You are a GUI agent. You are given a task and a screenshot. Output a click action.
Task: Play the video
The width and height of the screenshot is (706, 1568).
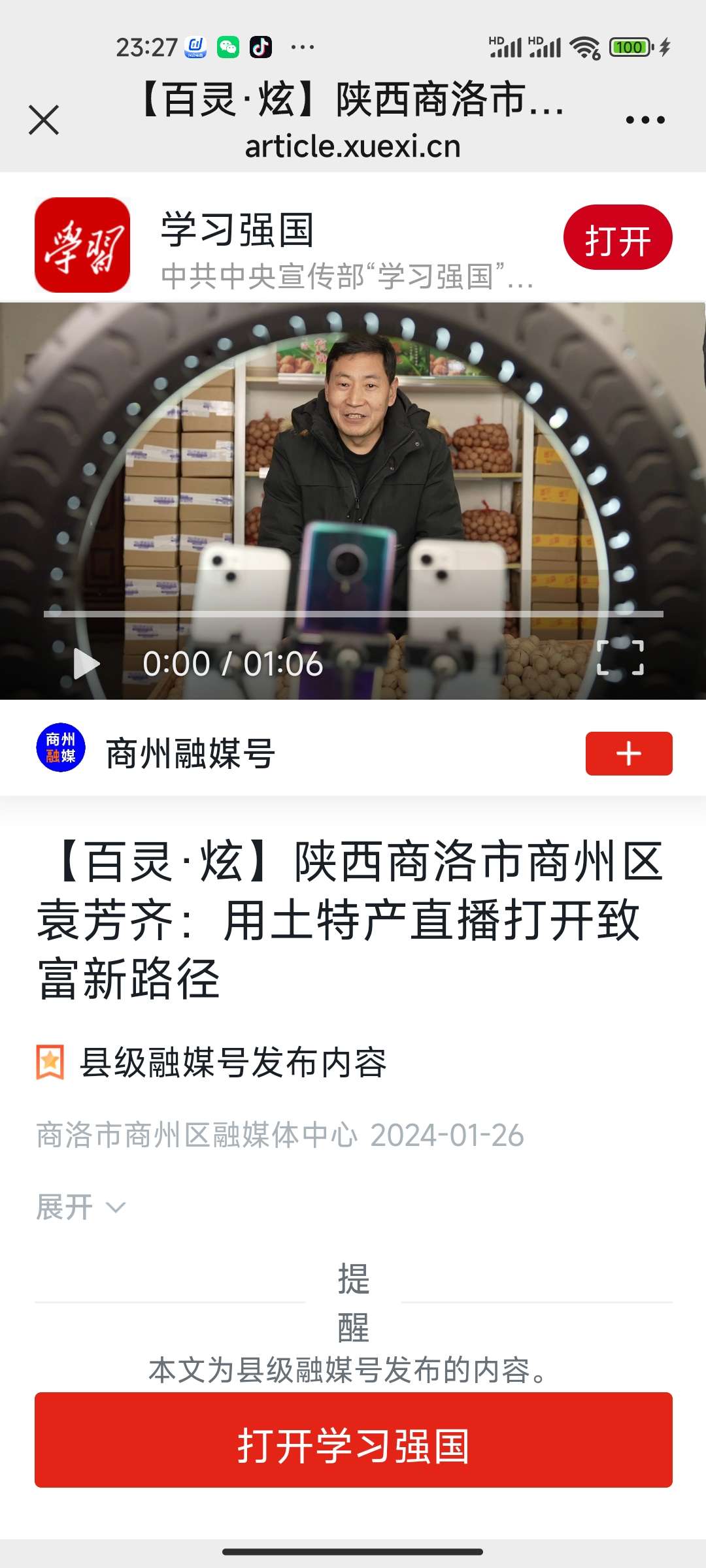point(87,664)
